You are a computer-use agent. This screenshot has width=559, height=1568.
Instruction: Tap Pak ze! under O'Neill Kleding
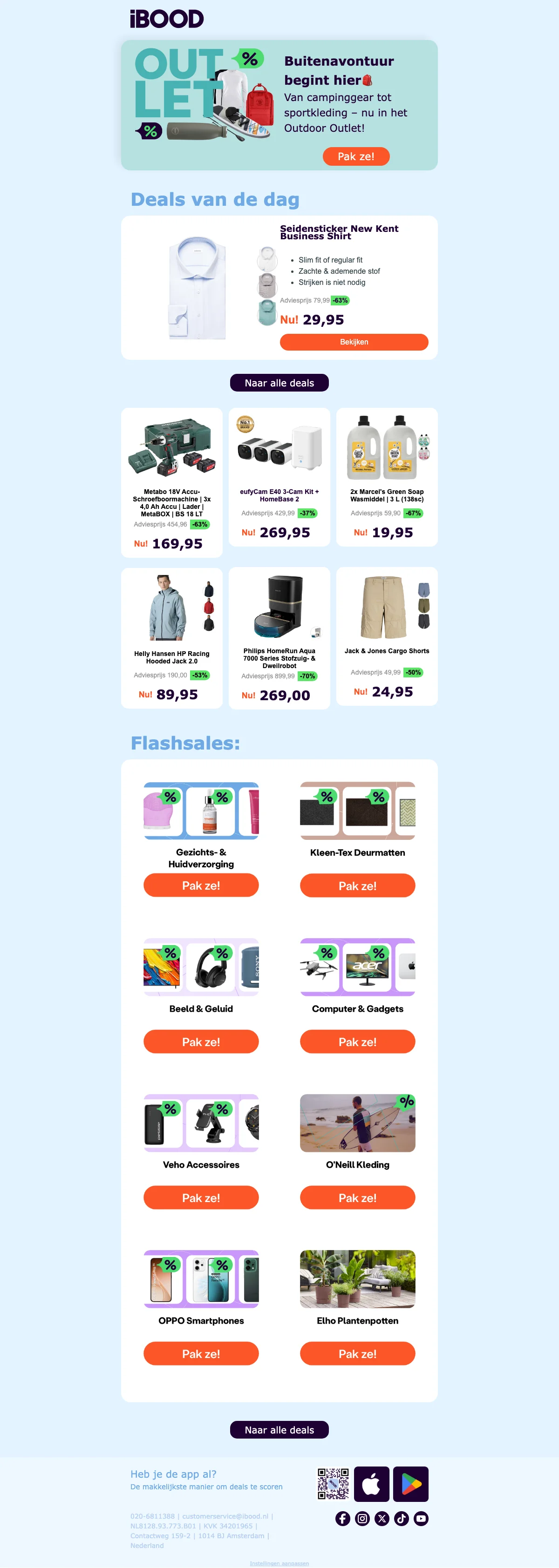(x=357, y=1197)
